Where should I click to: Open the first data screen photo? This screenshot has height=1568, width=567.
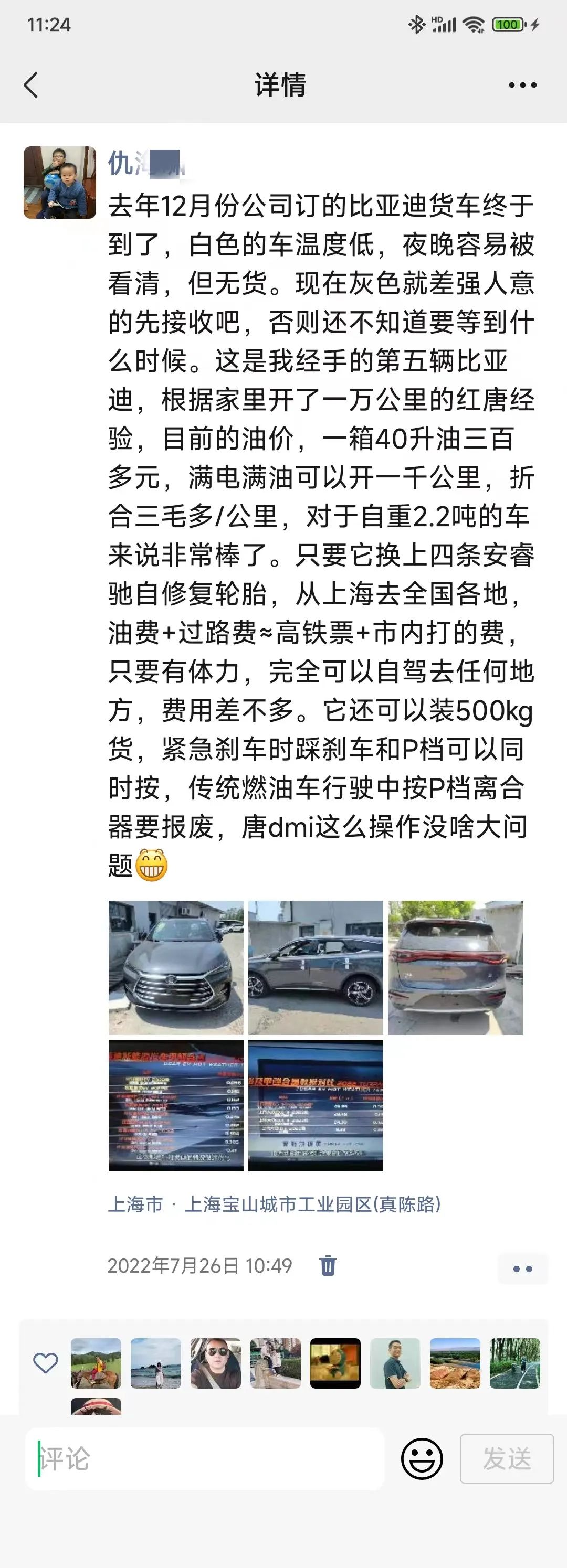tap(176, 1105)
